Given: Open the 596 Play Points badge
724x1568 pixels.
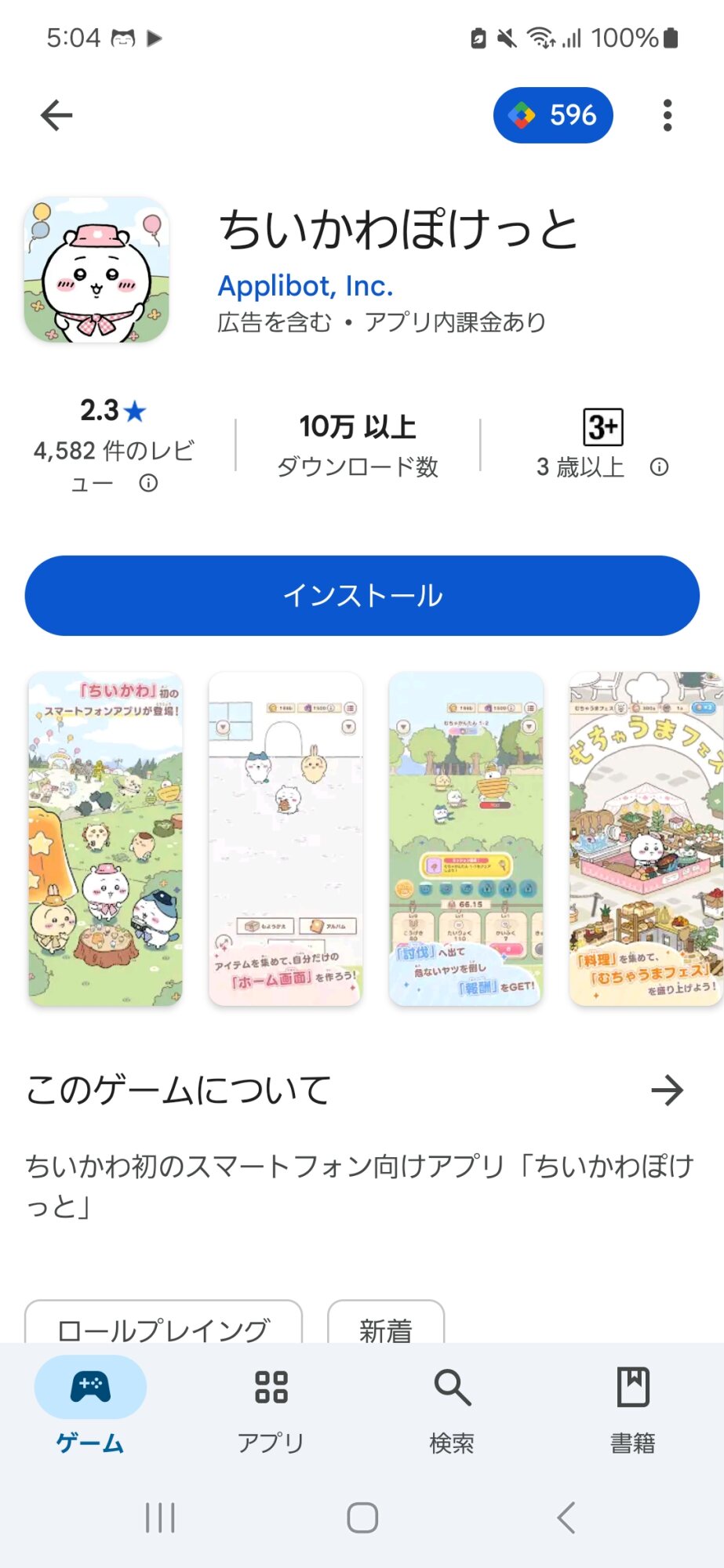Looking at the screenshot, I should click(553, 115).
